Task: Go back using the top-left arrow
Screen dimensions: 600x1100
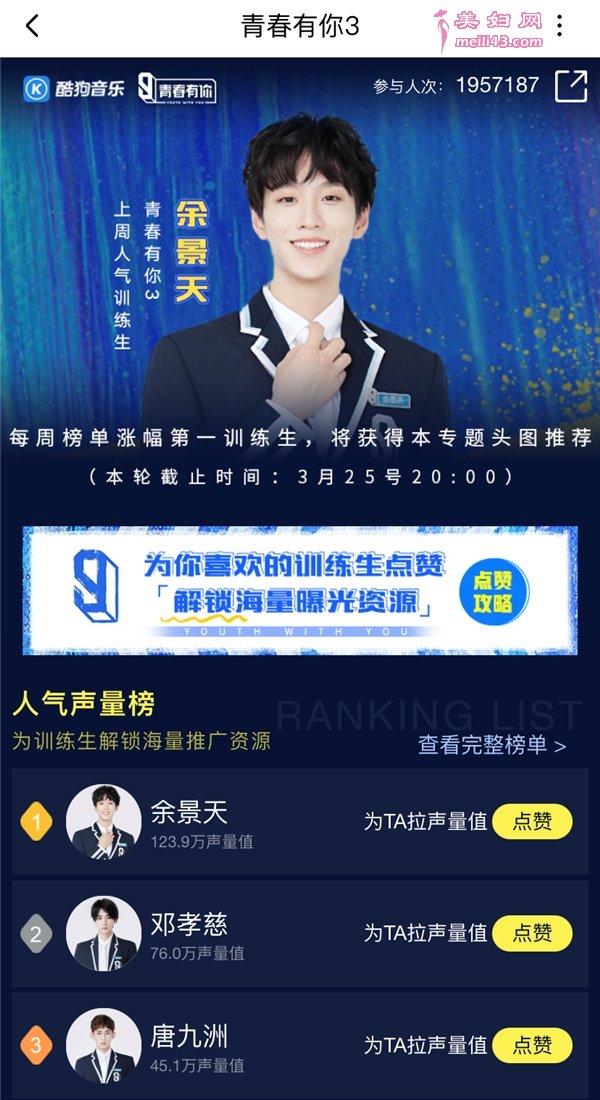Action: tap(32, 27)
